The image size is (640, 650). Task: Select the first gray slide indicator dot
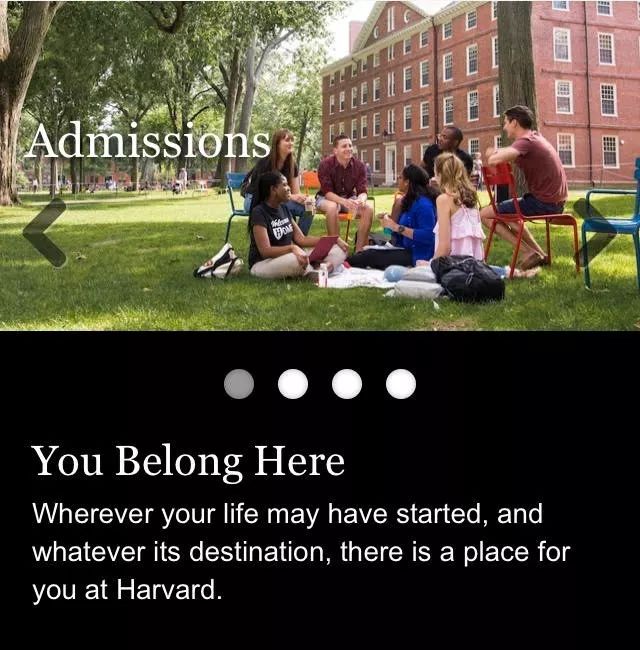(x=239, y=384)
